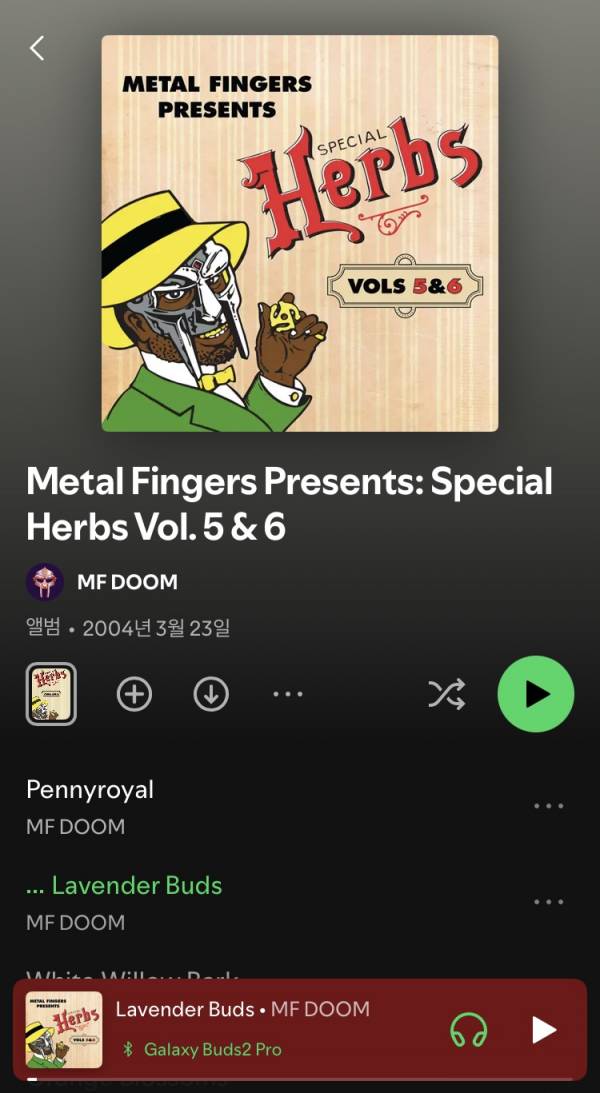Toggle shuffle play for the album
Viewport: 600px width, 1093px height.
click(x=446, y=694)
